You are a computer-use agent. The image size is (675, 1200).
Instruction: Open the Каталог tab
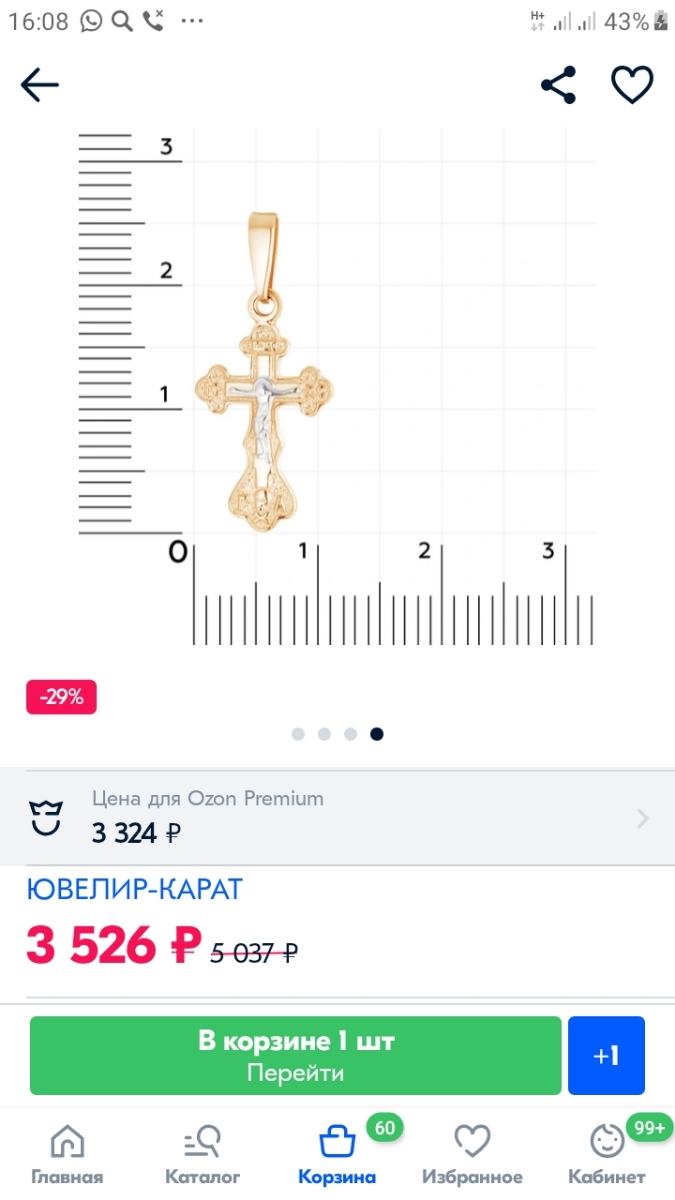click(202, 1155)
